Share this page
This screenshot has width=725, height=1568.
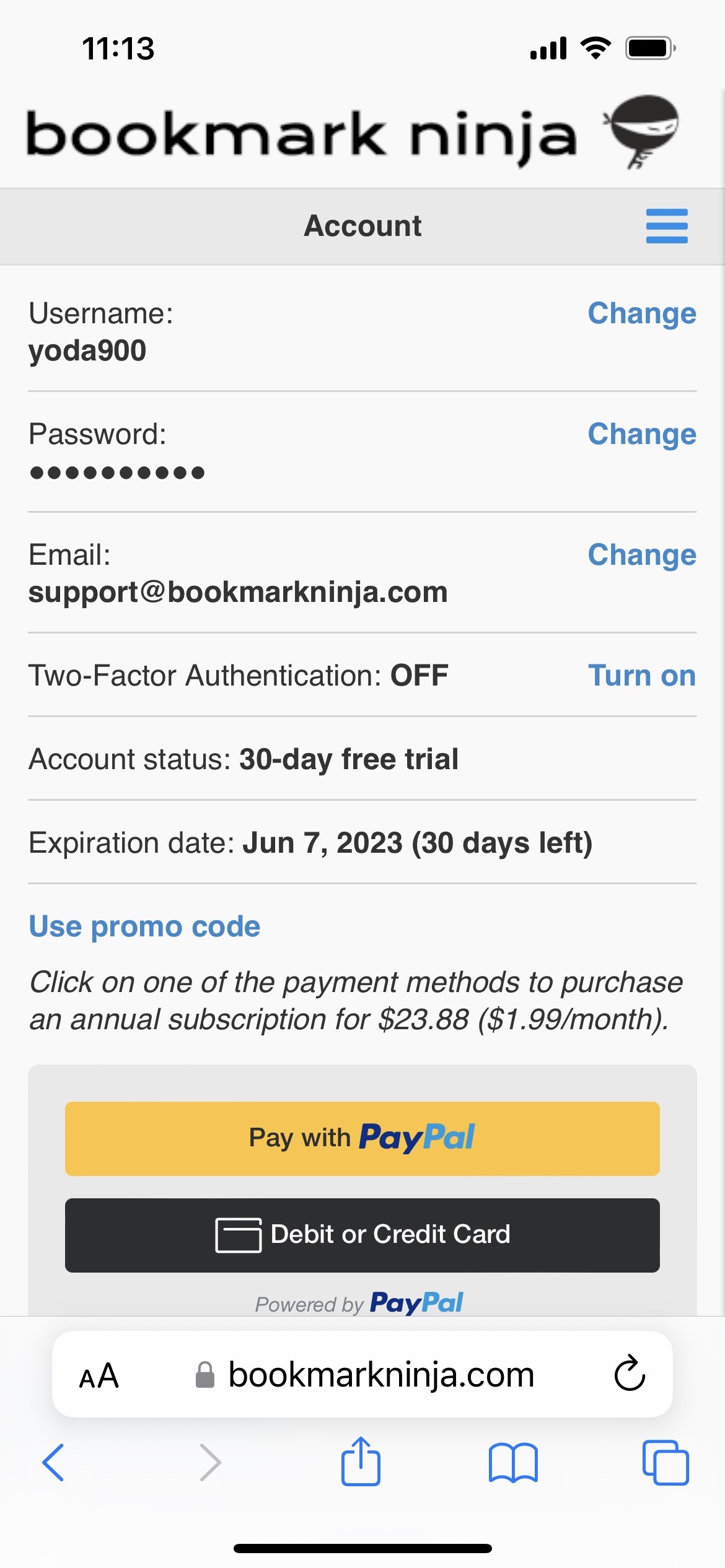361,1461
